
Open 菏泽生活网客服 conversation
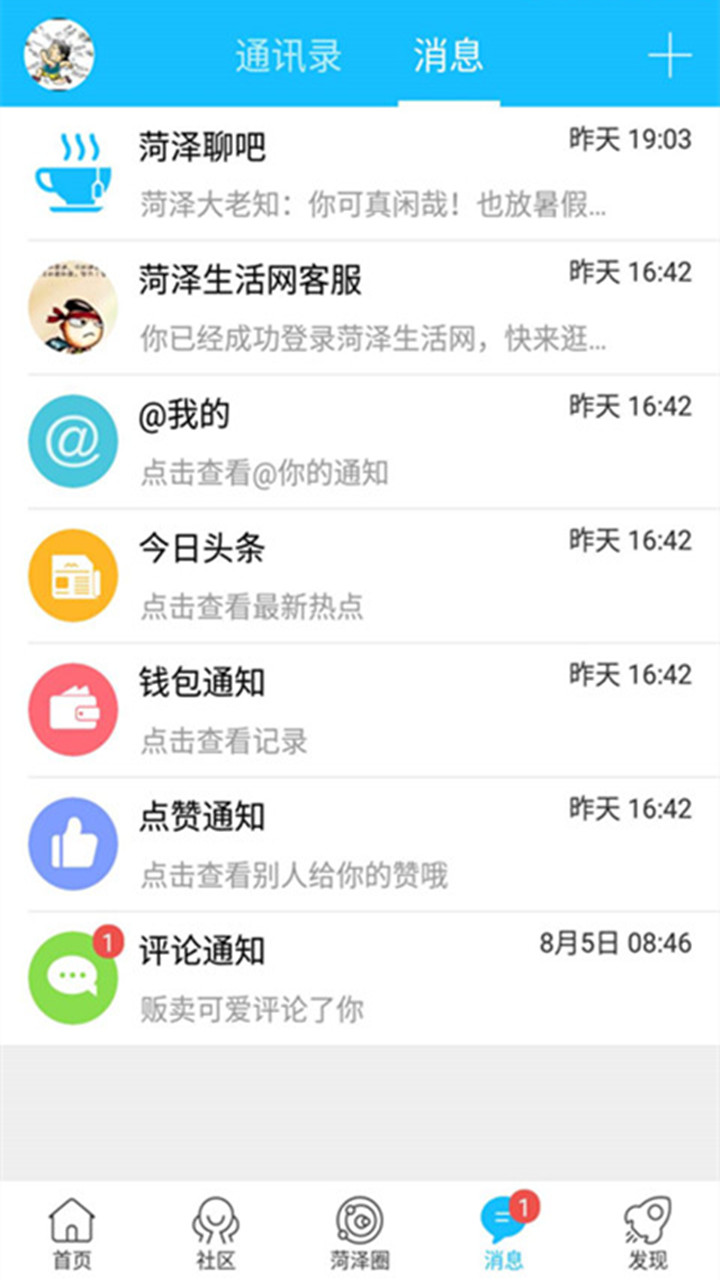[x=360, y=307]
